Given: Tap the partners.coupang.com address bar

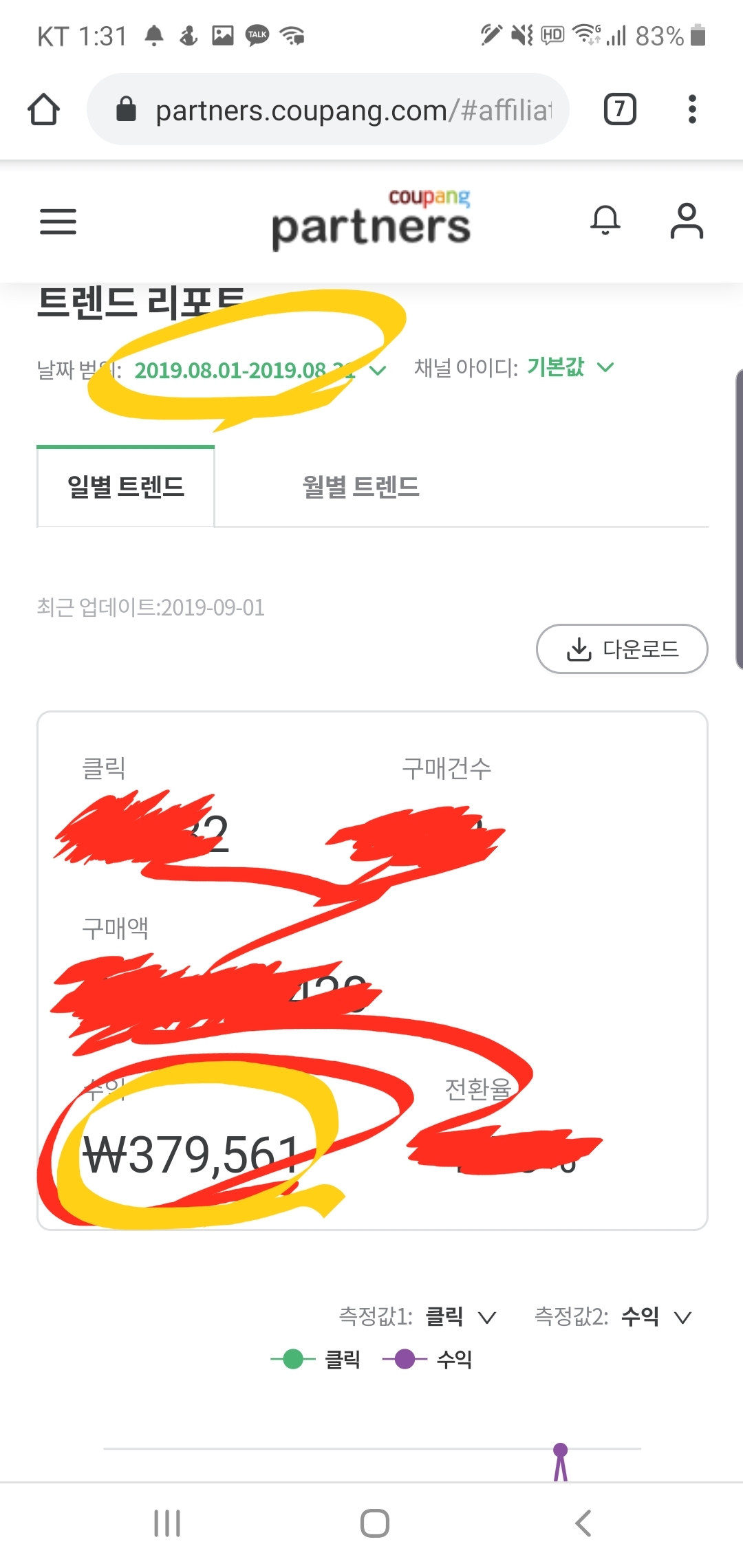Looking at the screenshot, I should (328, 109).
